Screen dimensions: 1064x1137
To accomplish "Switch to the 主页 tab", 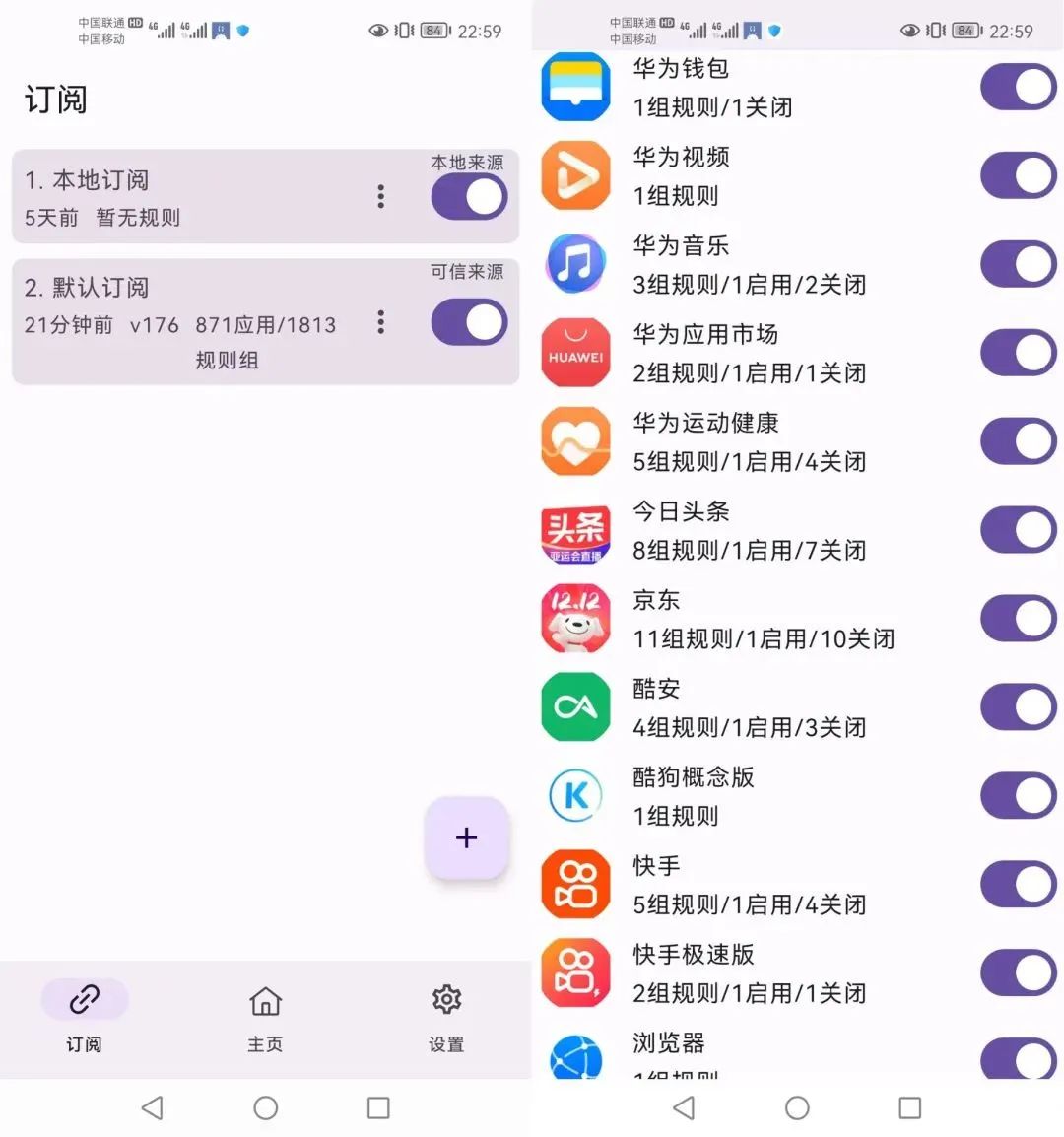I will tap(265, 1018).
